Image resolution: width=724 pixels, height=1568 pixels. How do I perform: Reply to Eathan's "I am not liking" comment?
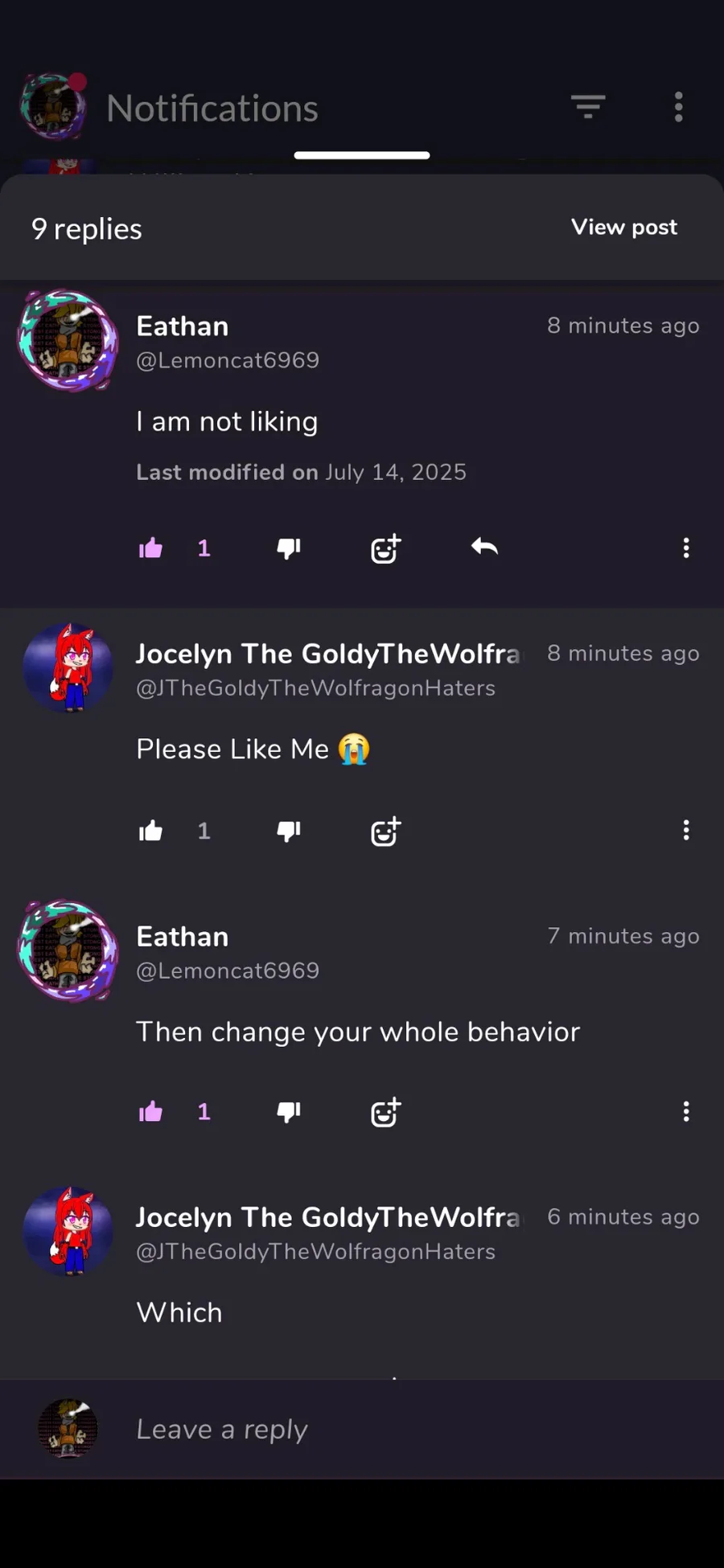coord(484,548)
